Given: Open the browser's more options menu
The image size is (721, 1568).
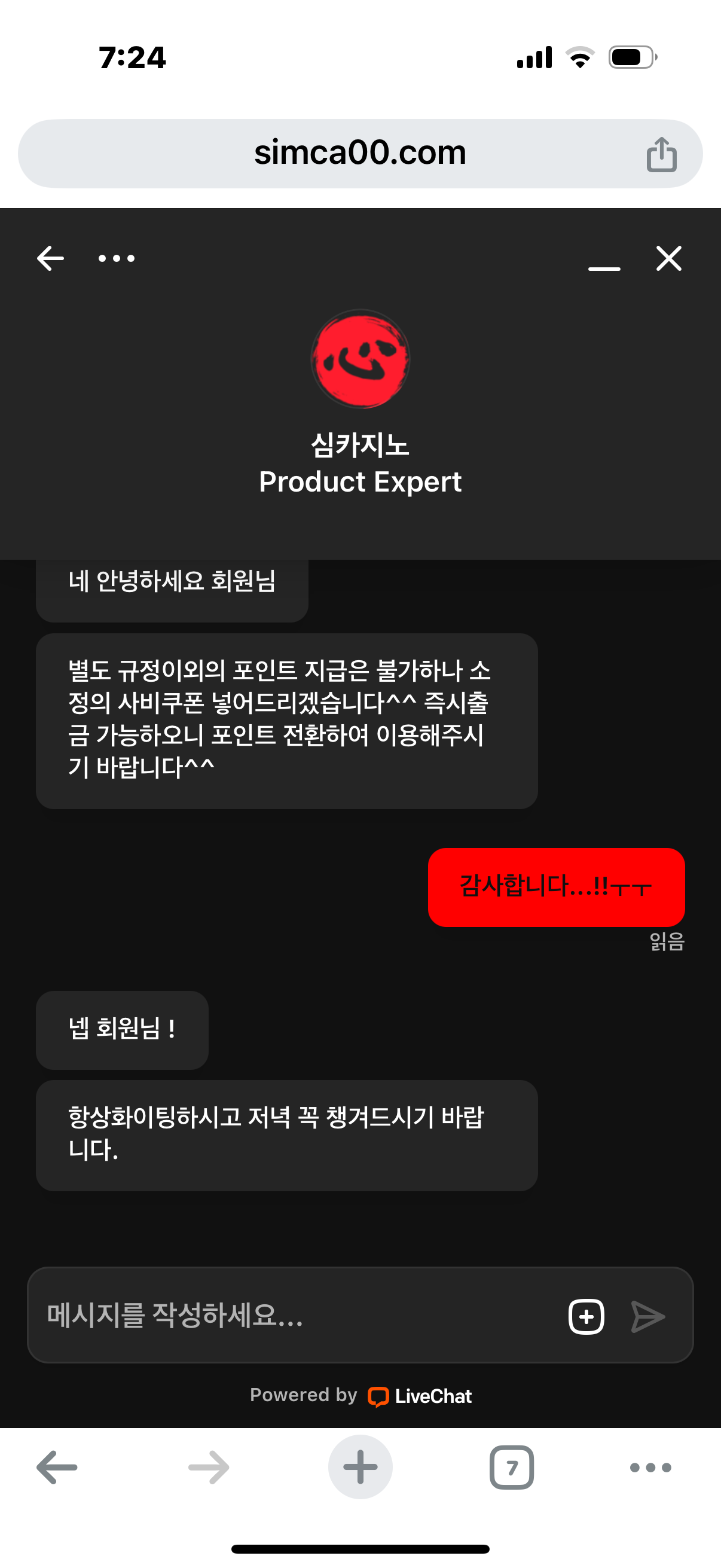Looking at the screenshot, I should tap(650, 1467).
